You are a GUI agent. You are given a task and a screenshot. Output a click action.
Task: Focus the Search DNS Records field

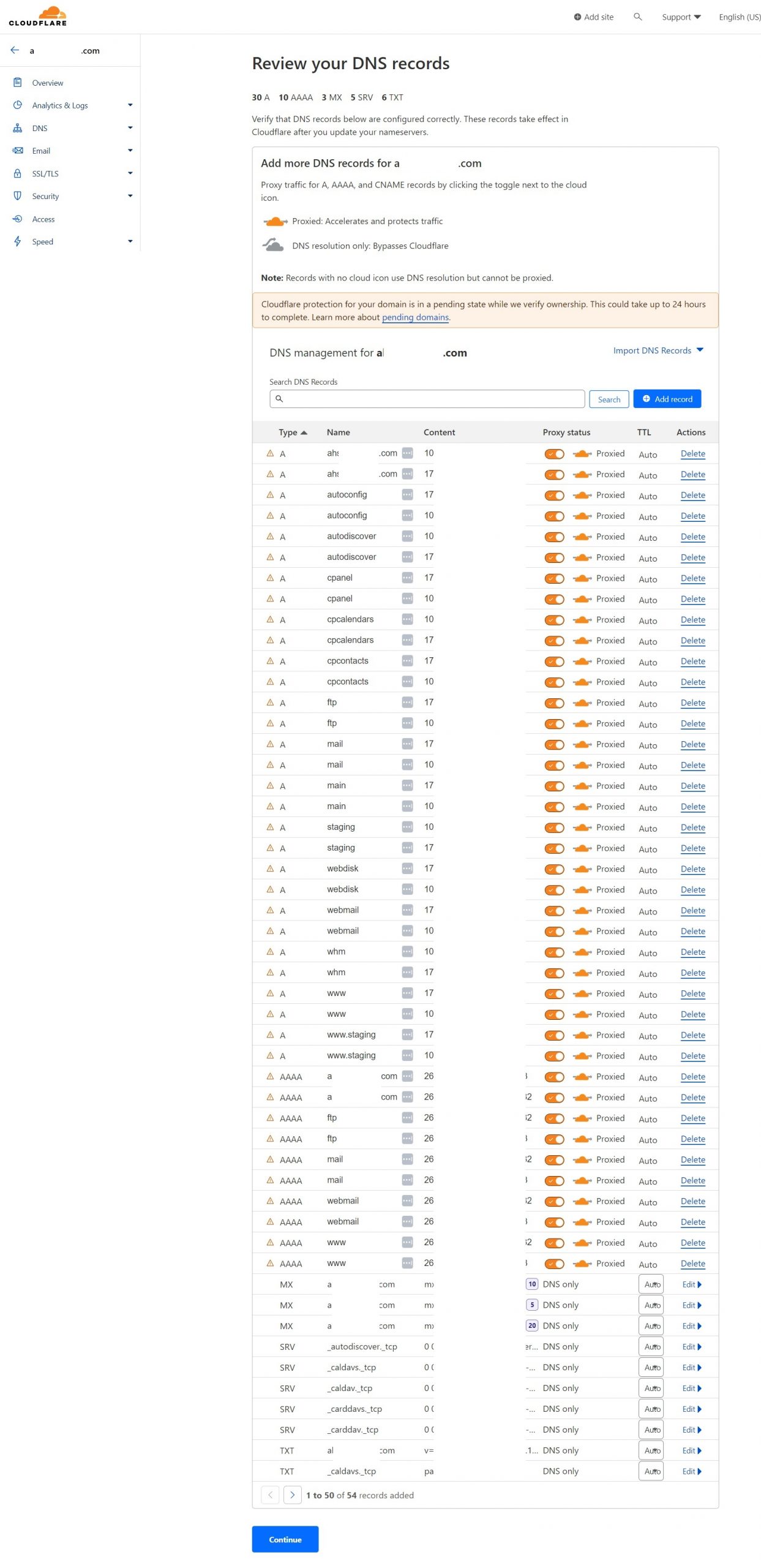click(x=427, y=399)
